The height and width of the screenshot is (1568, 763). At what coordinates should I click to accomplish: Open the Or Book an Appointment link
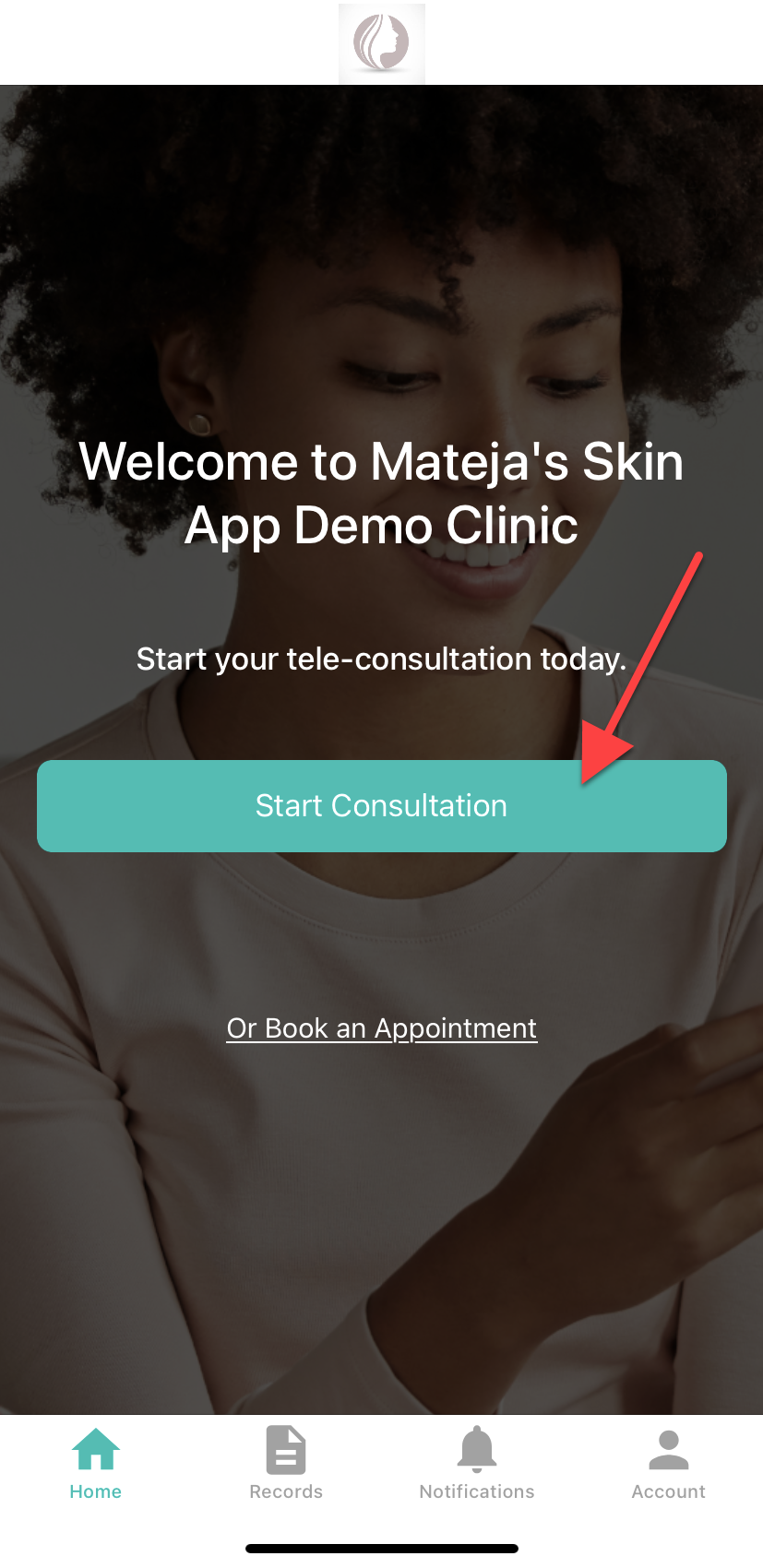tap(381, 1028)
